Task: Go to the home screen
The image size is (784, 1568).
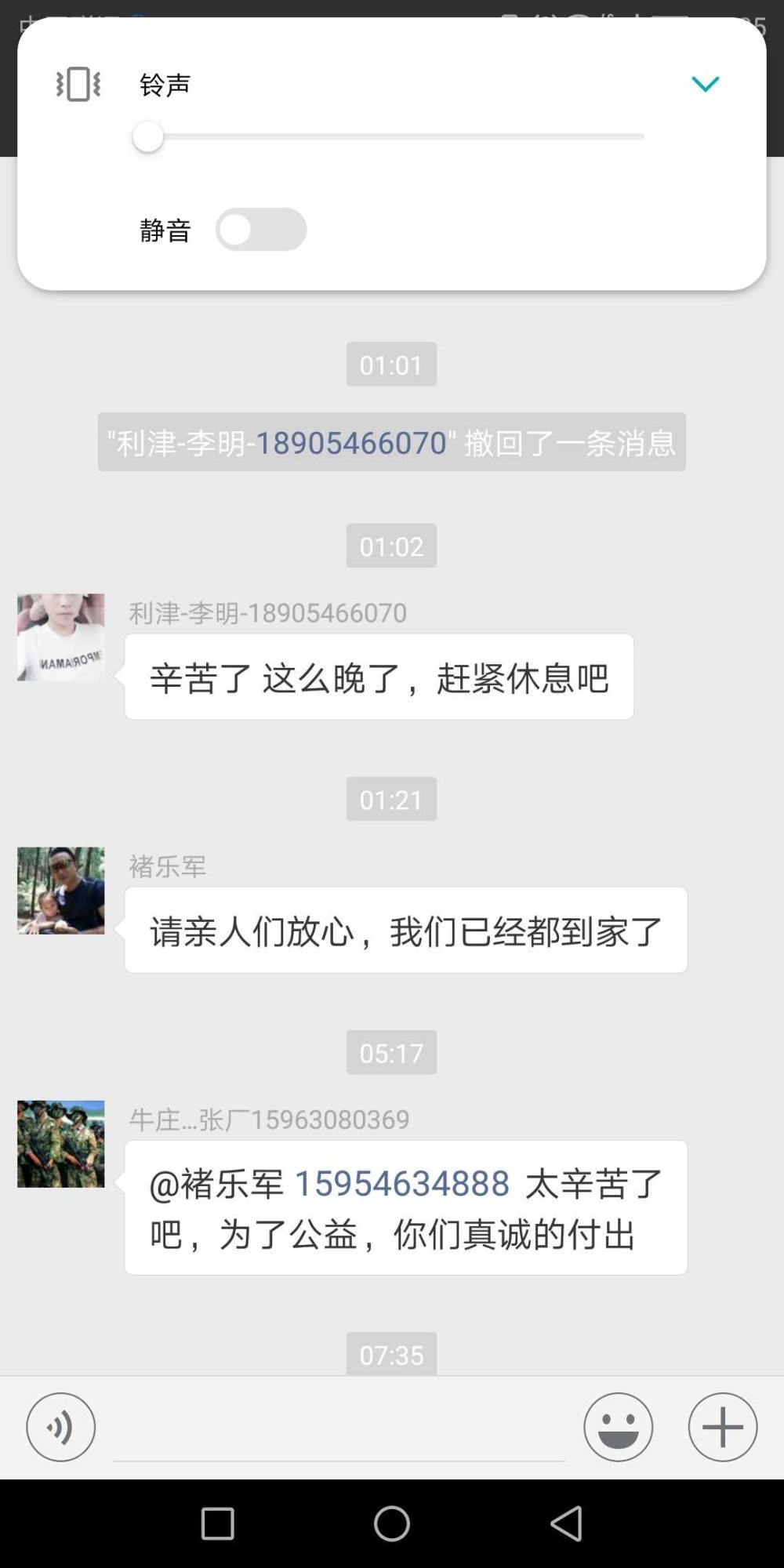Action: click(x=392, y=1524)
